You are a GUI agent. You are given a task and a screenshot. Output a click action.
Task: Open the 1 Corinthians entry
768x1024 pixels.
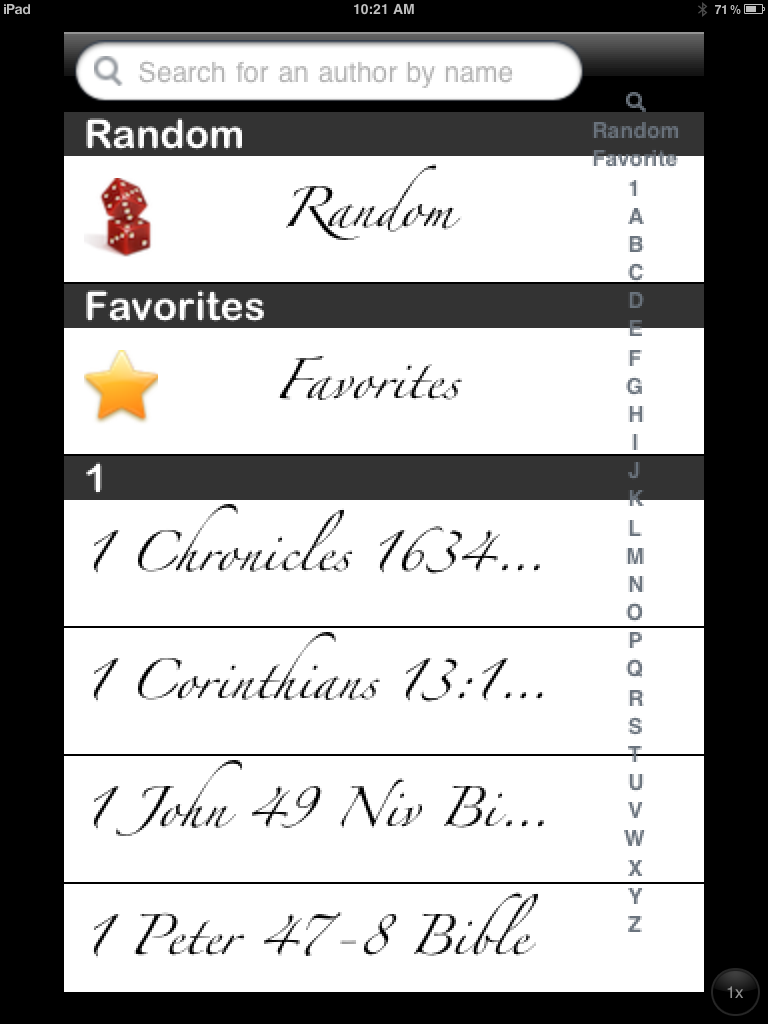pyautogui.click(x=320, y=691)
